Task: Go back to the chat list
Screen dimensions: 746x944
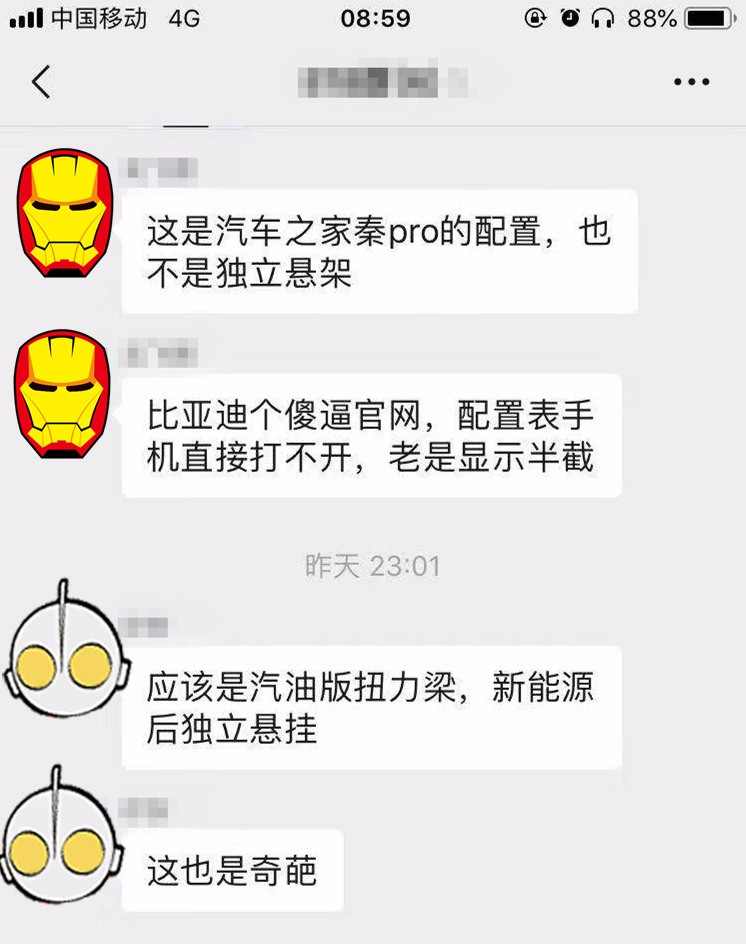Action: (x=41, y=81)
